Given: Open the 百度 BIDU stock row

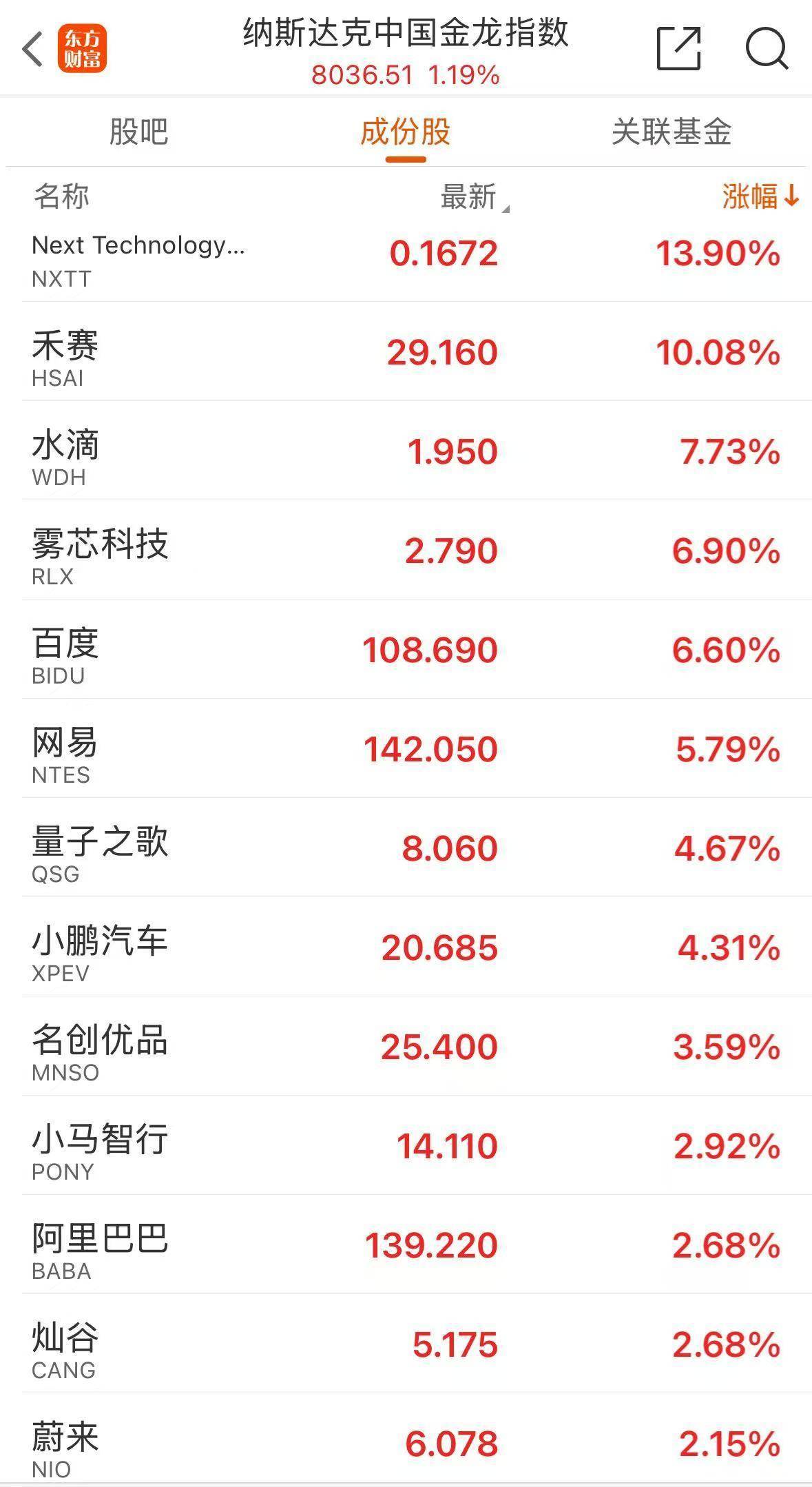Looking at the screenshot, I should tap(406, 650).
